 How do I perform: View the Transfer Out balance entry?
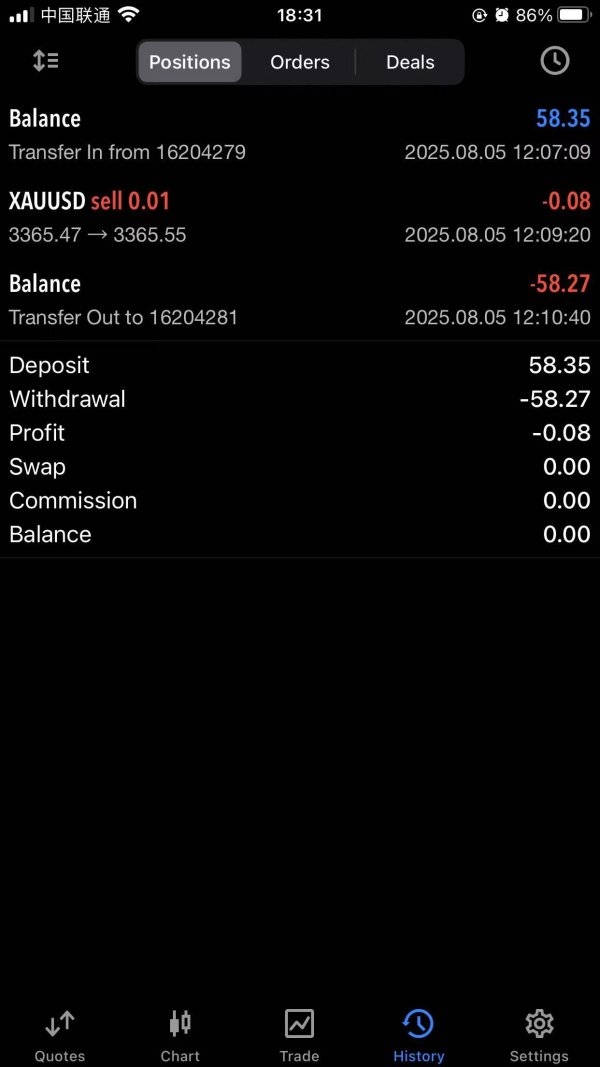tap(300, 300)
